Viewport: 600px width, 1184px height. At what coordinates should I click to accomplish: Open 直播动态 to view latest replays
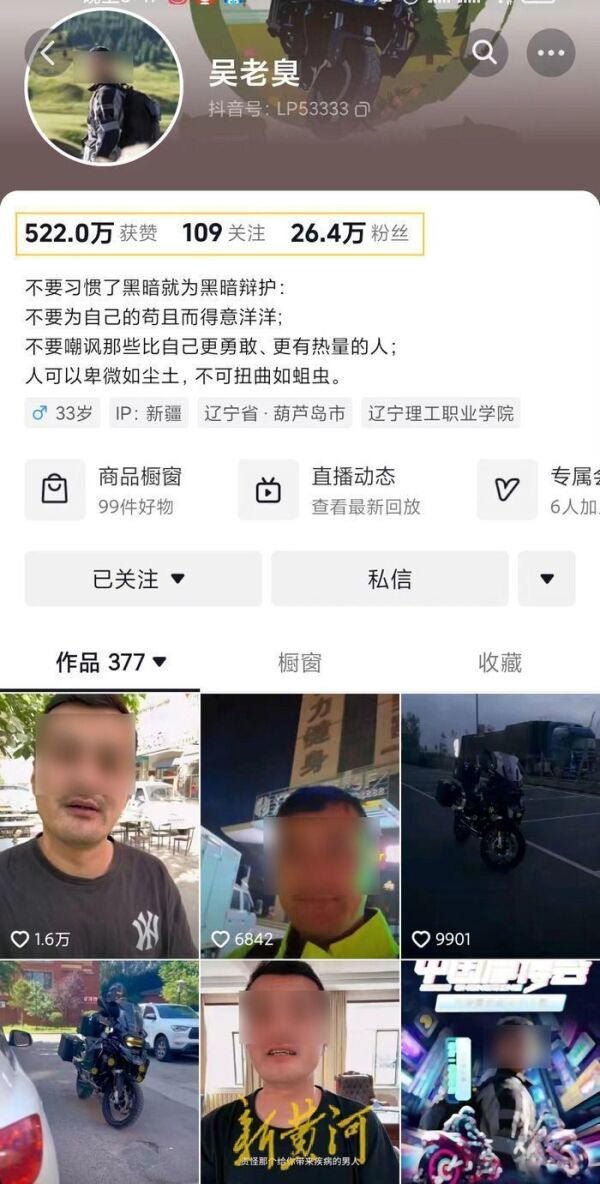pyautogui.click(x=330, y=490)
